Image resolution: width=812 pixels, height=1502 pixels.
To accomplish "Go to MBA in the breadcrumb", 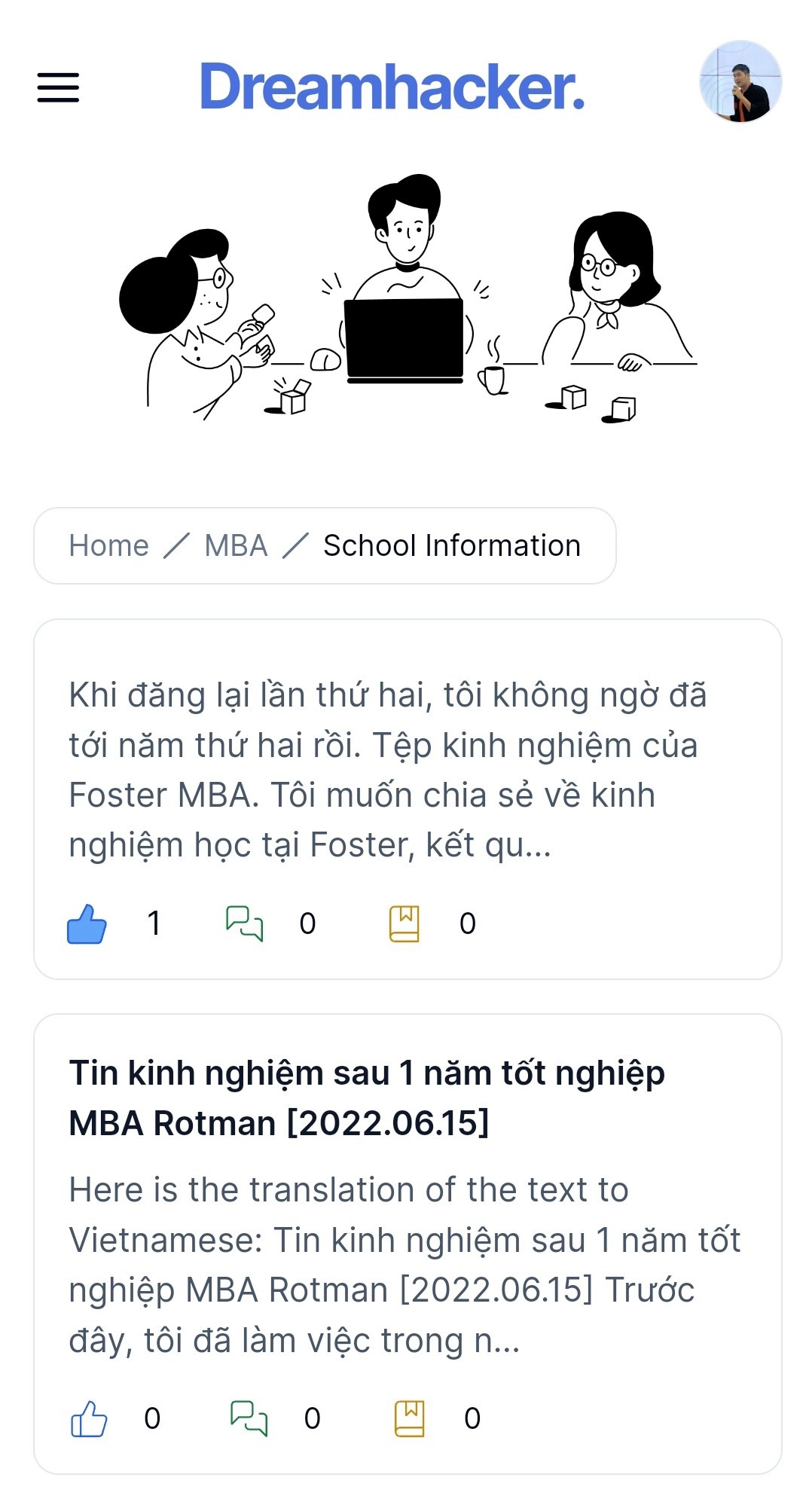I will (236, 545).
